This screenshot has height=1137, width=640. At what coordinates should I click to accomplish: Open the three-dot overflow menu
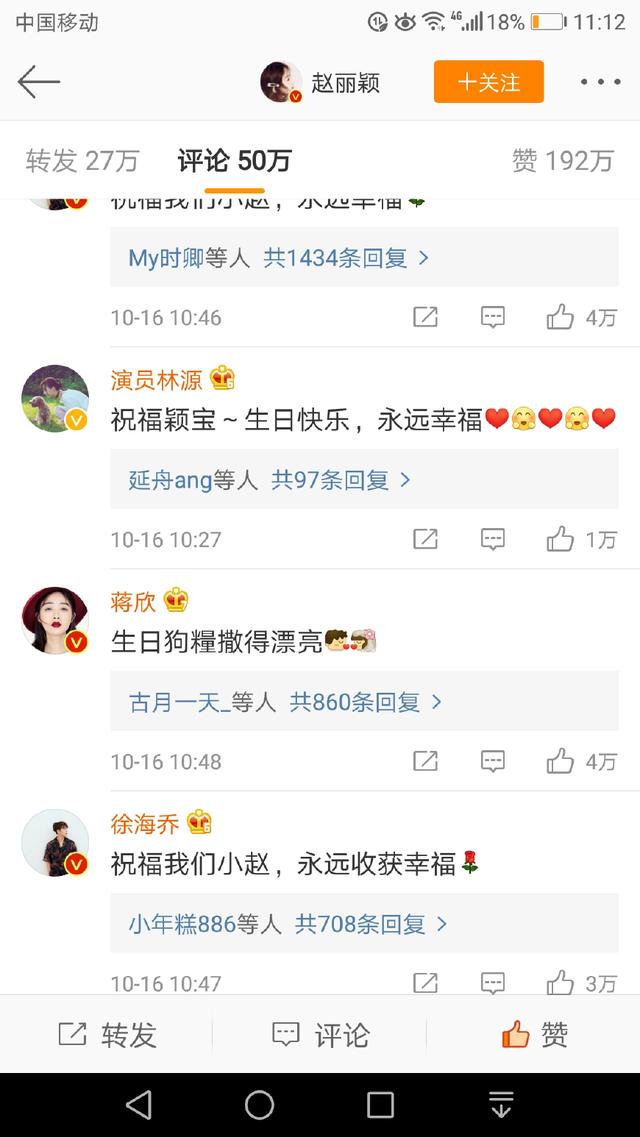point(600,82)
